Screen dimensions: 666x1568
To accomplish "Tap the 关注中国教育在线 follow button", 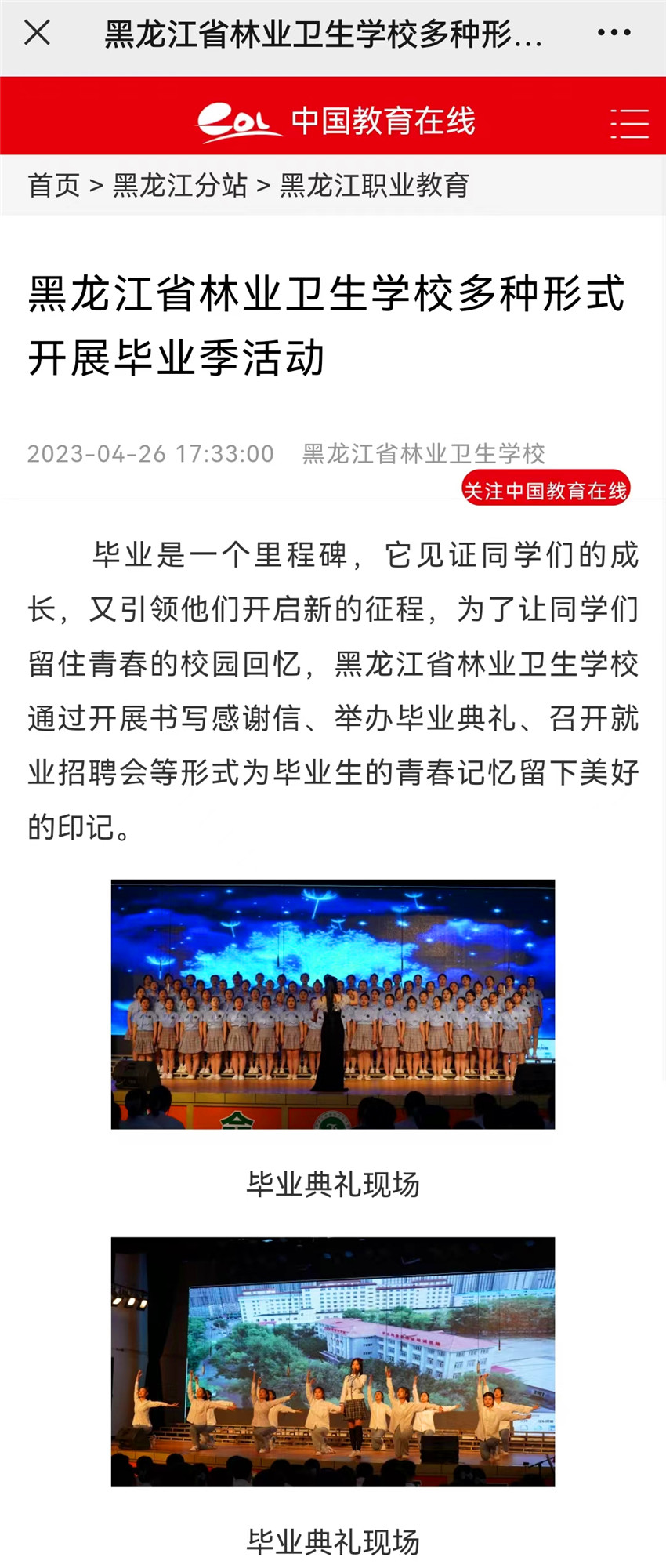I will click(x=545, y=490).
